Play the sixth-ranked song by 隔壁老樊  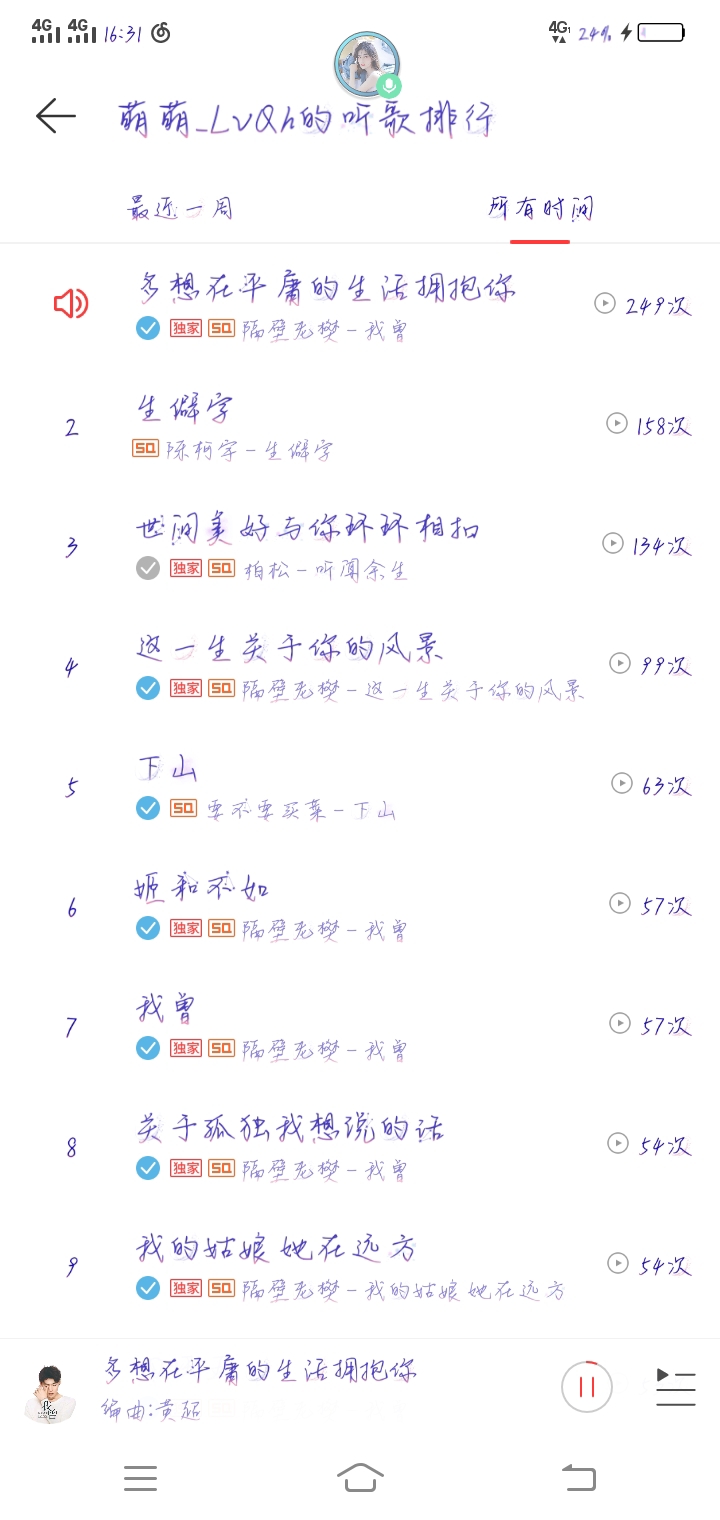360,905
